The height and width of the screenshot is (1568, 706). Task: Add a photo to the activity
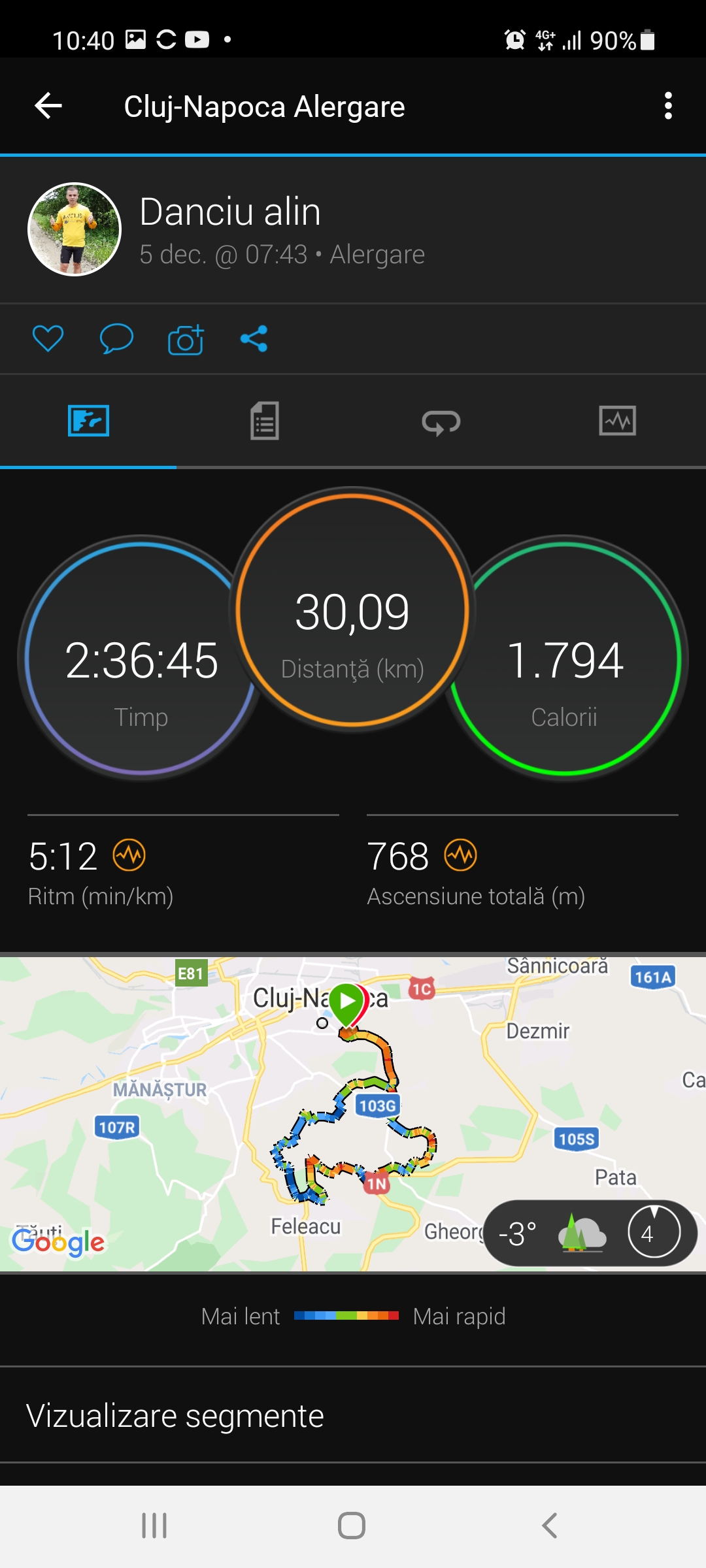(x=186, y=340)
